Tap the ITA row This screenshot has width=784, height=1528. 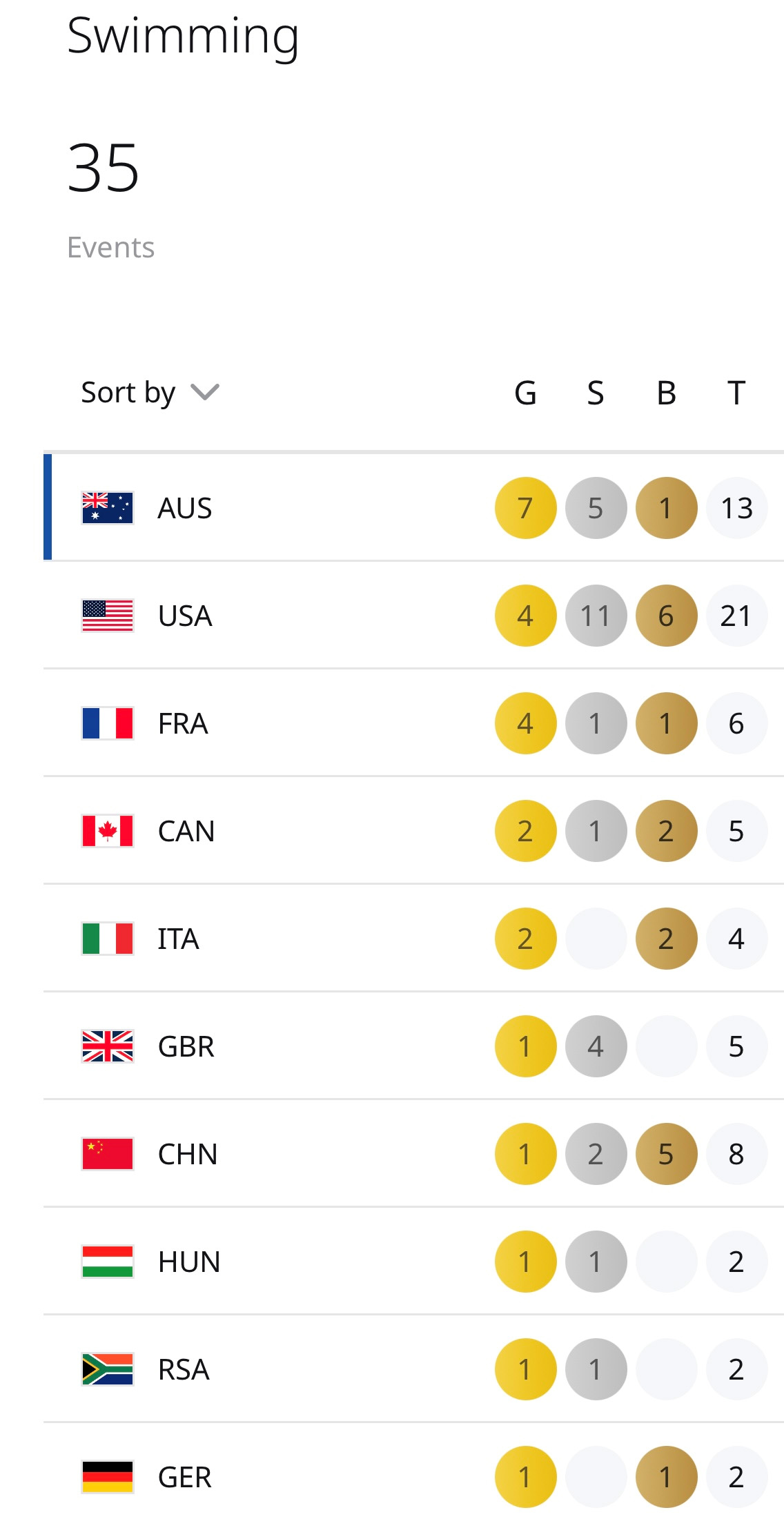pos(413,938)
